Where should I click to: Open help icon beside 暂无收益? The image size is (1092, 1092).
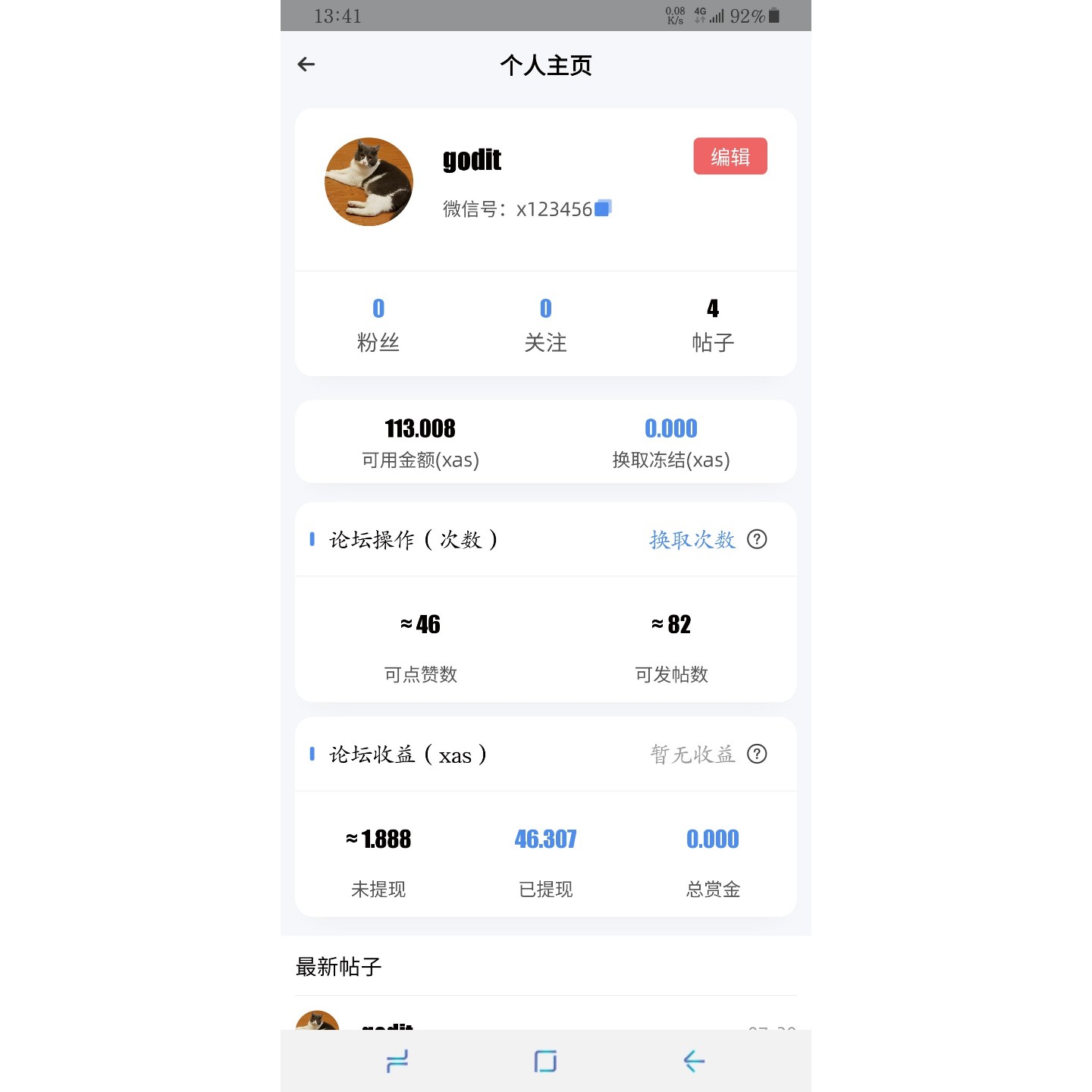point(757,754)
